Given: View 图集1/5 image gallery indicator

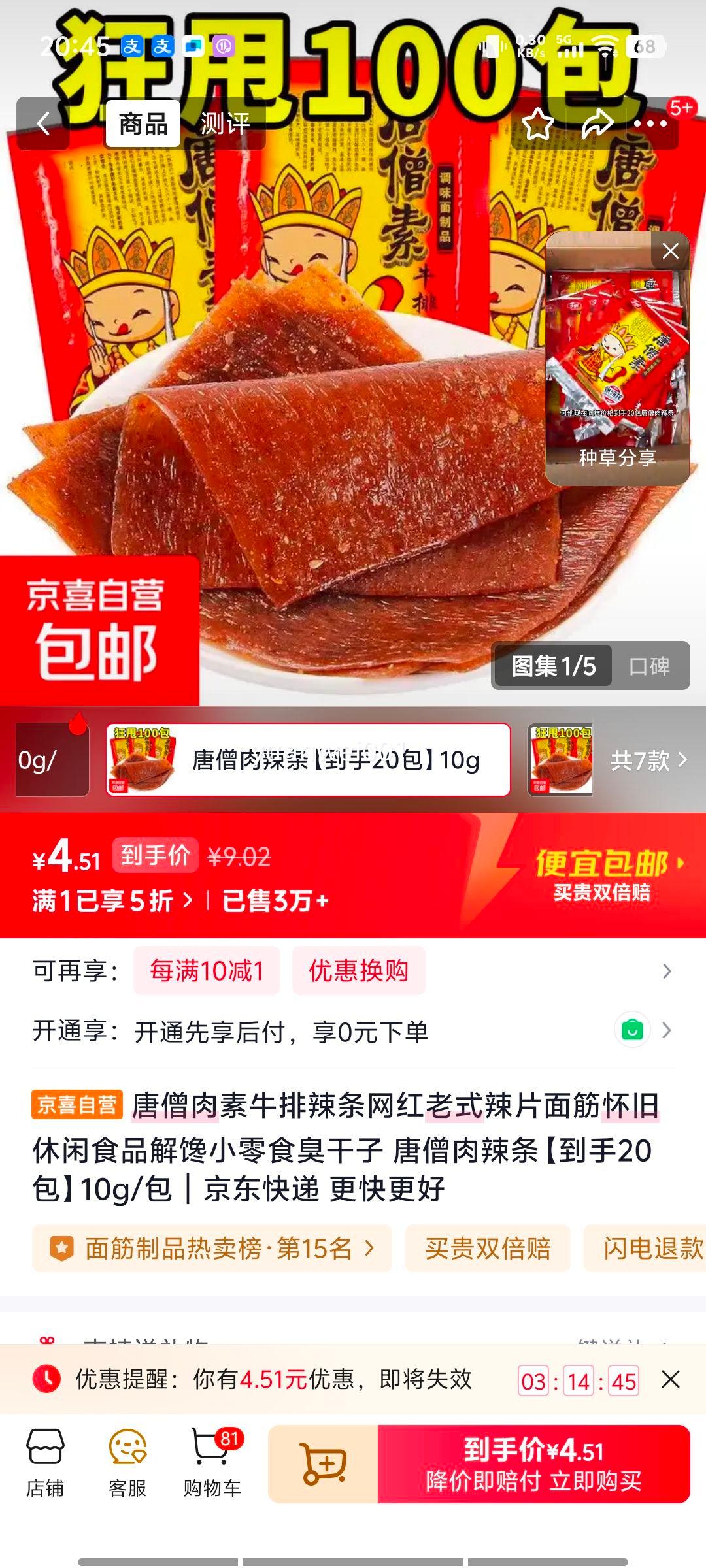Looking at the screenshot, I should (x=554, y=666).
